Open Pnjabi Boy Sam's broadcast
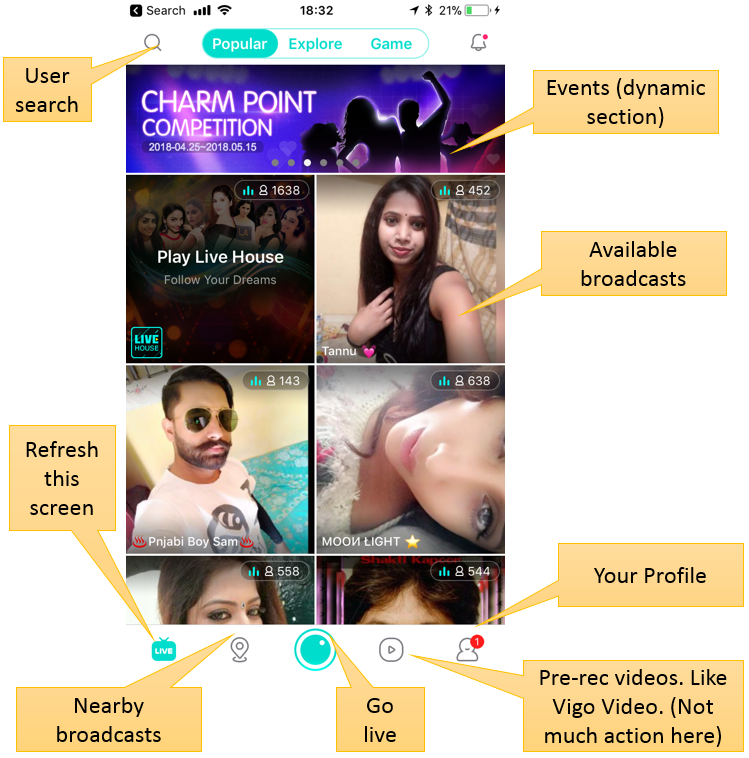The image size is (749, 758). (x=220, y=458)
